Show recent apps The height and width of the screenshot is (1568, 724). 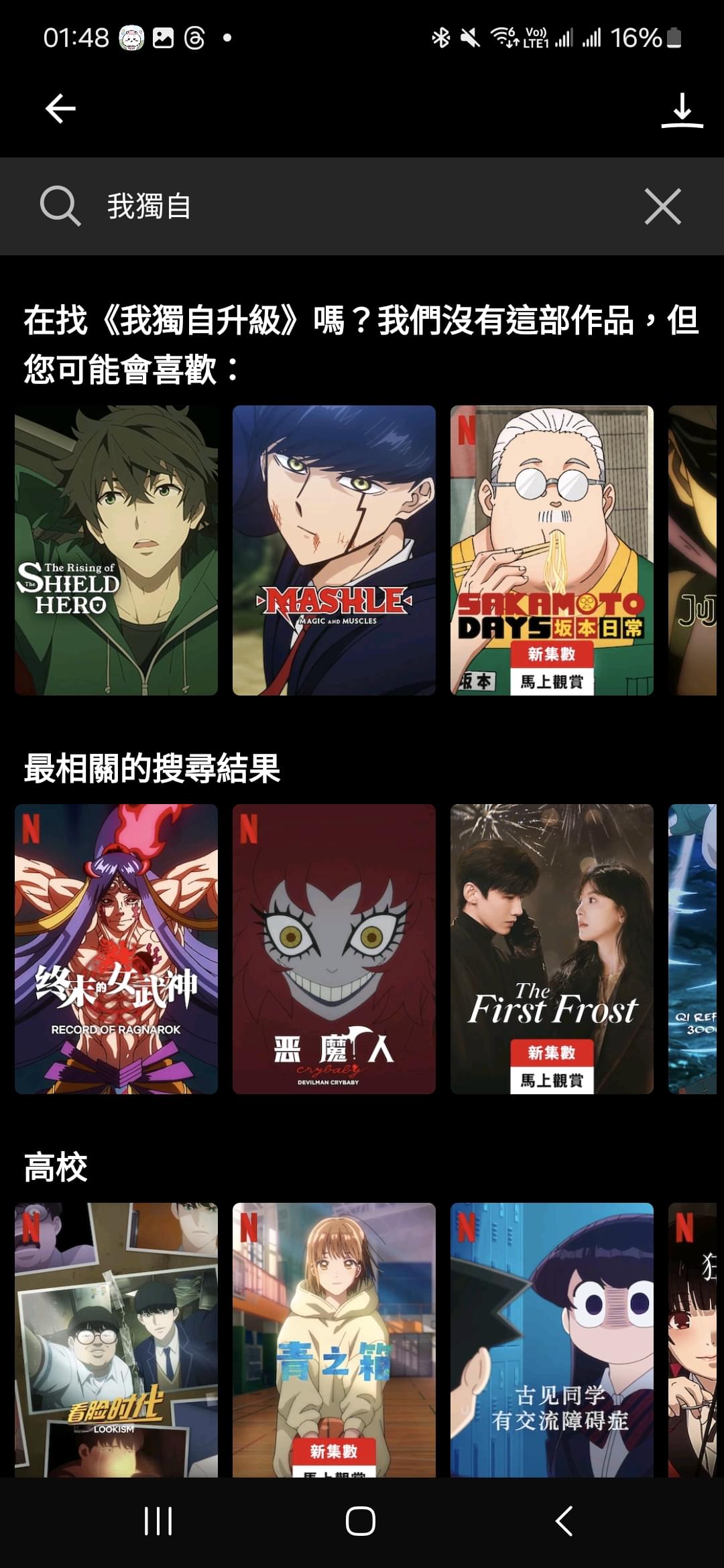(158, 1520)
